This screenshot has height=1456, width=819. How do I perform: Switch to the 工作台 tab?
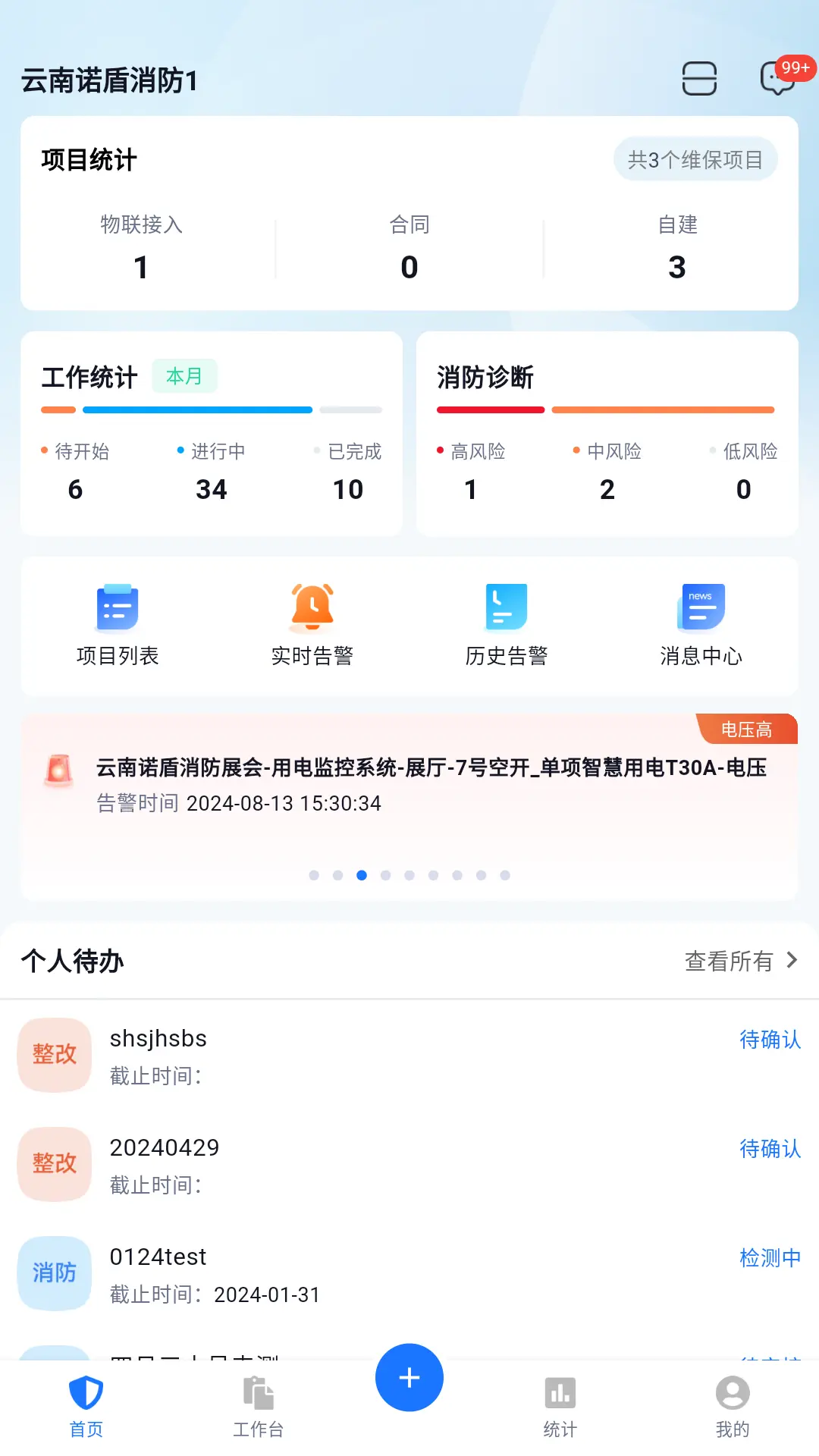[258, 1406]
